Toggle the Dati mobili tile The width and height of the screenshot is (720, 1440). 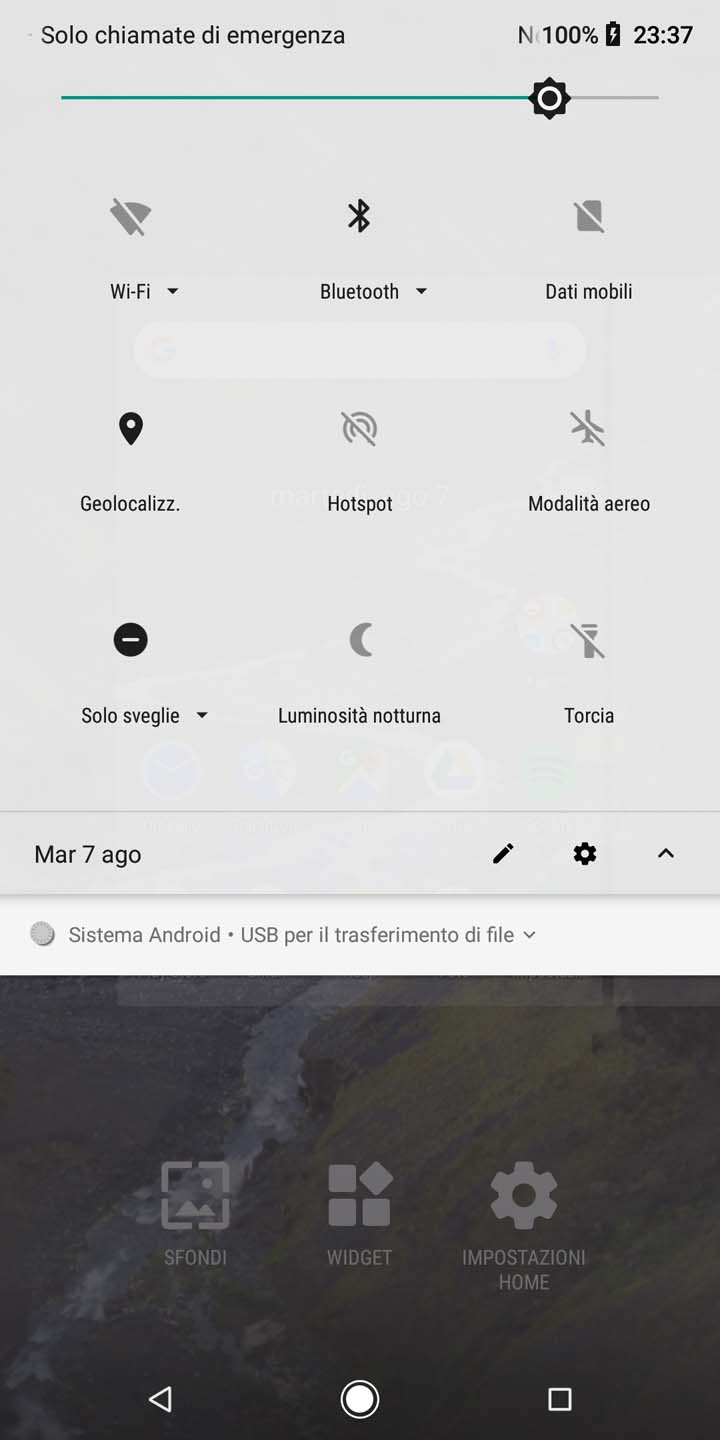[589, 216]
